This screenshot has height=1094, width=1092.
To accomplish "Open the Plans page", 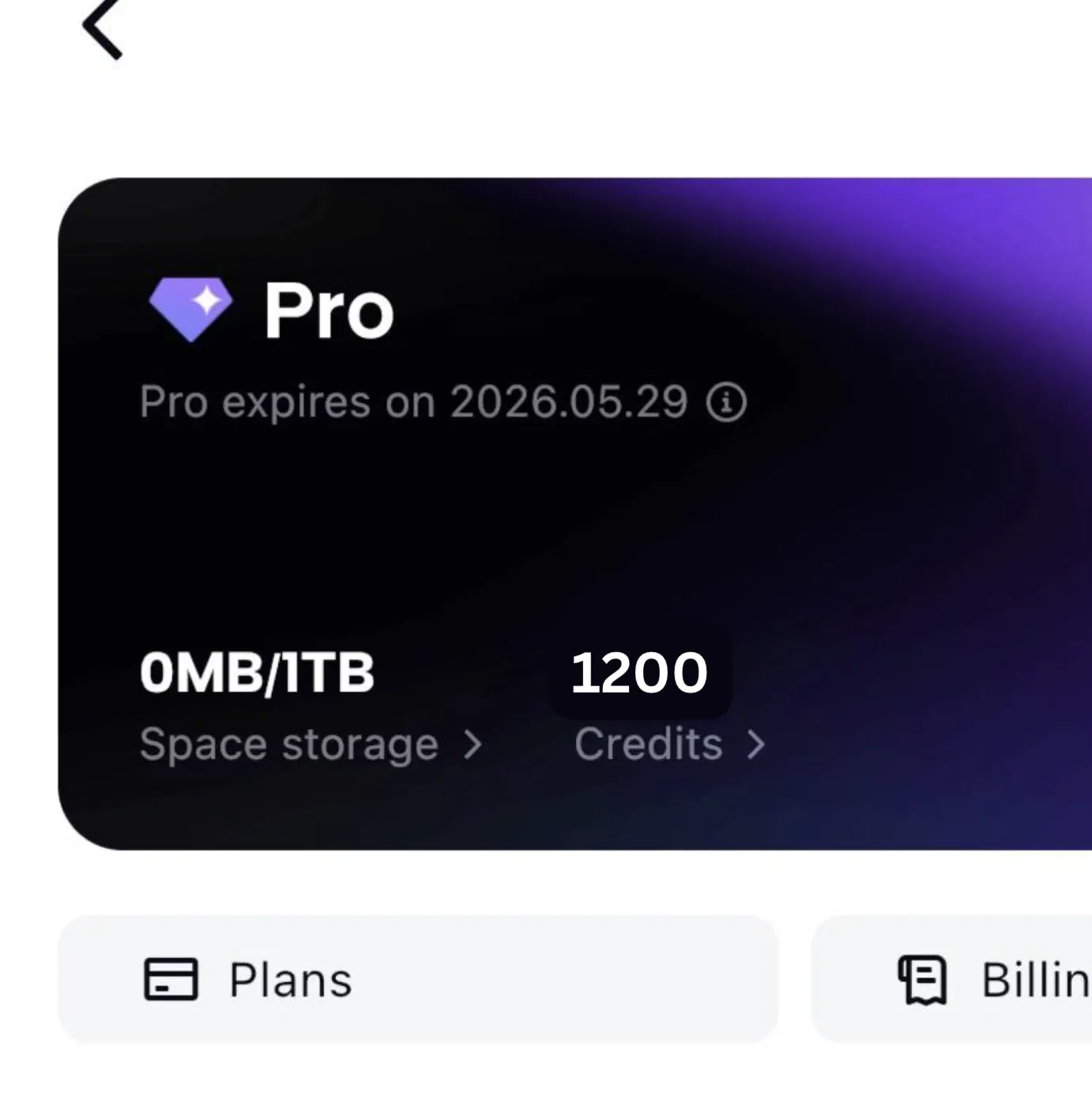I will 418,979.
